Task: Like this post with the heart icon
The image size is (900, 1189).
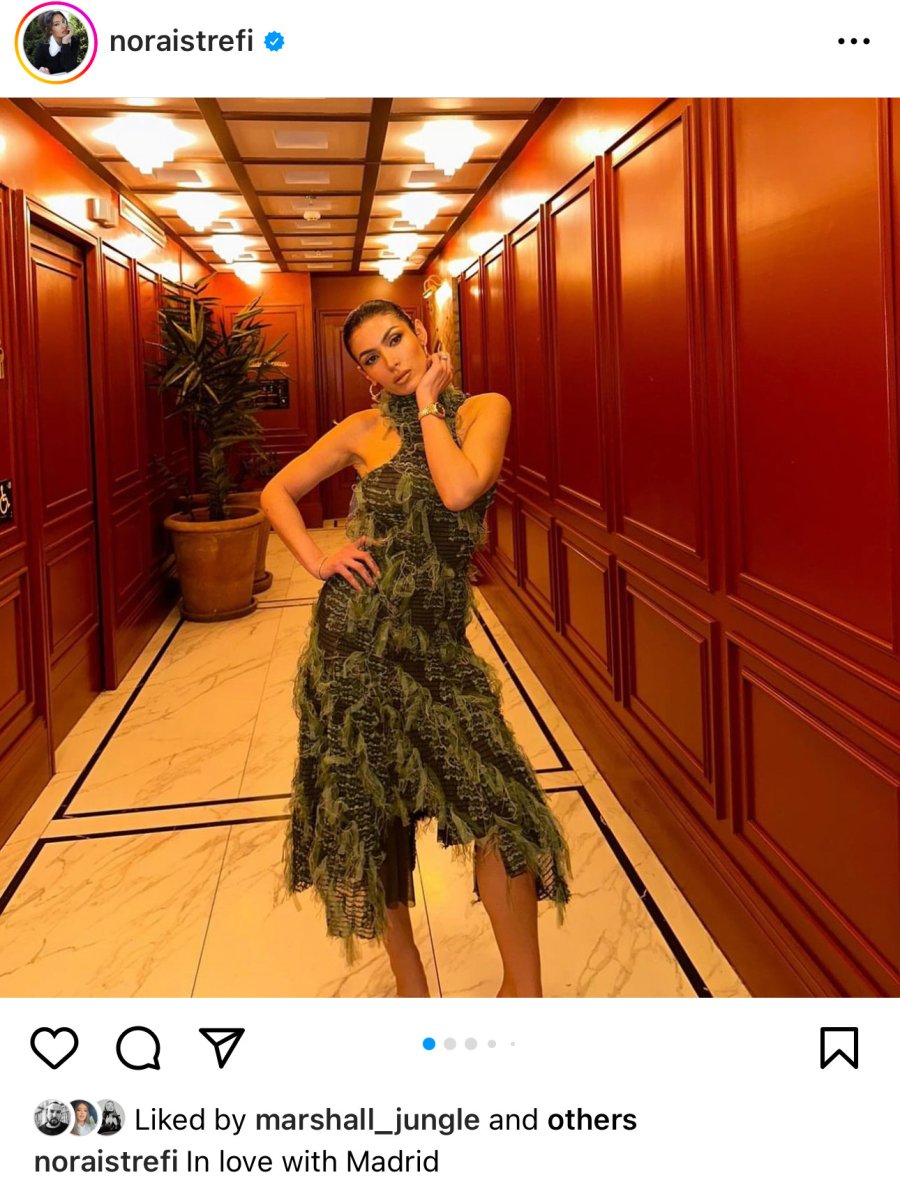Action: point(54,1048)
